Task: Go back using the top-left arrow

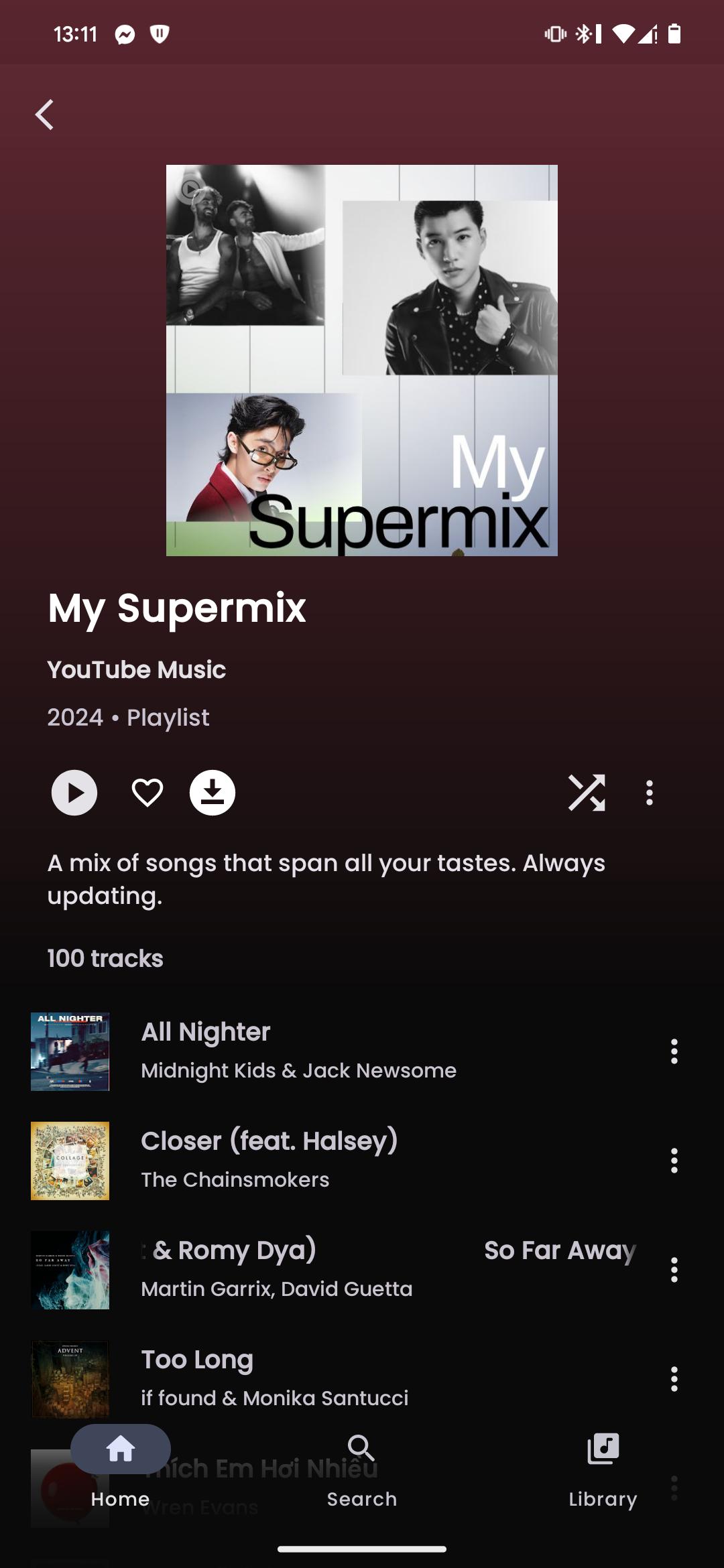Action: (x=44, y=115)
